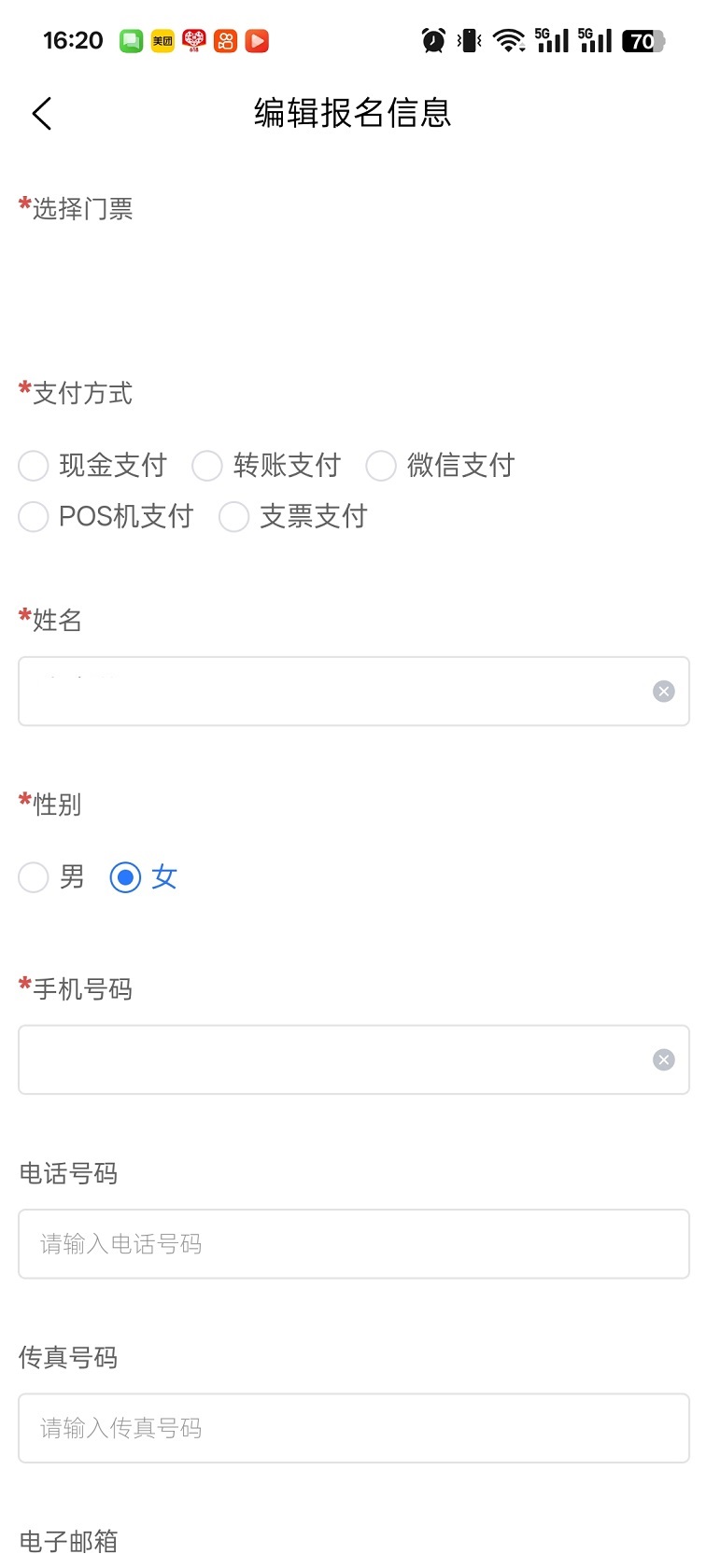
Task: Tap the Meituan icon in status bar
Action: point(162,40)
